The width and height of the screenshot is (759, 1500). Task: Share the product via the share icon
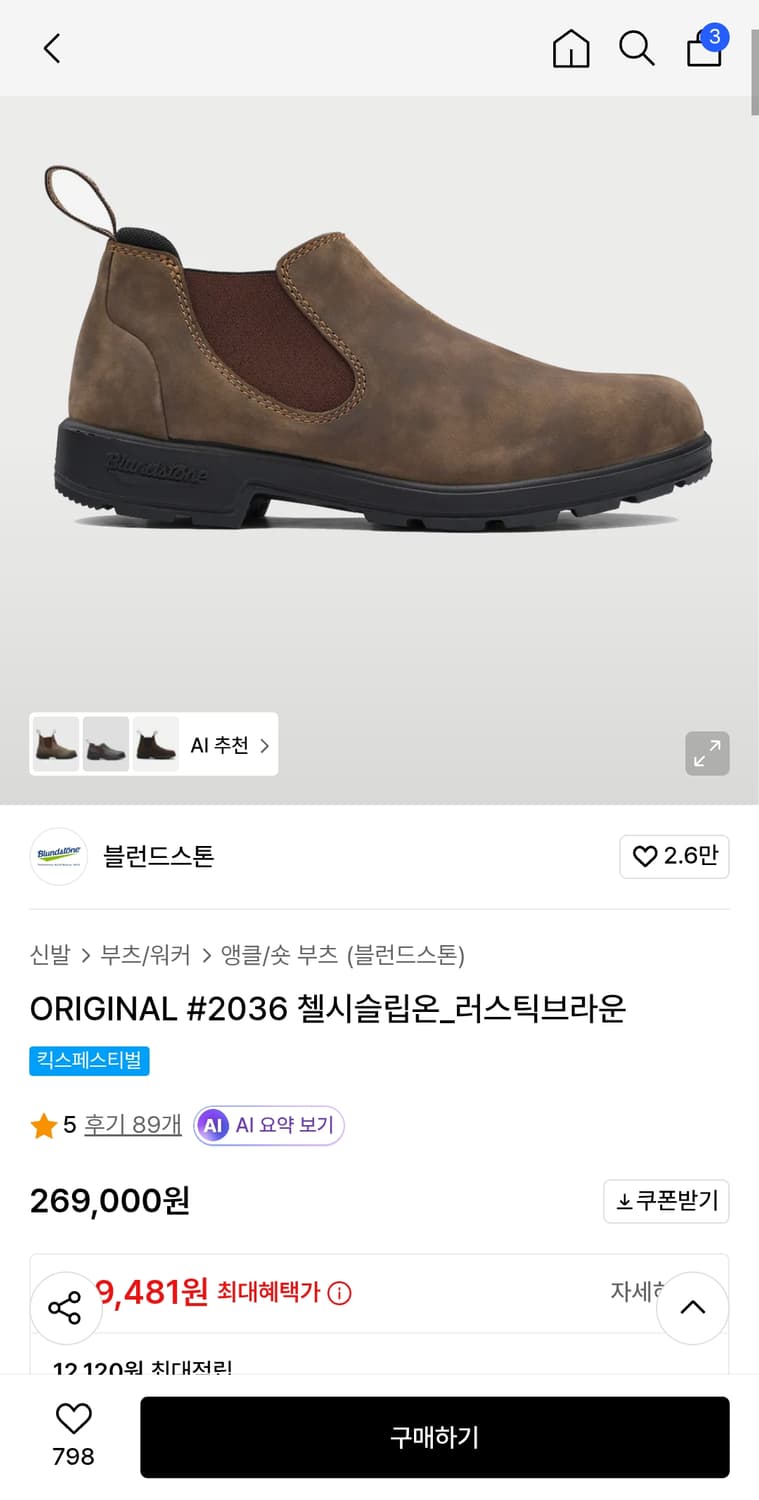(x=66, y=1307)
